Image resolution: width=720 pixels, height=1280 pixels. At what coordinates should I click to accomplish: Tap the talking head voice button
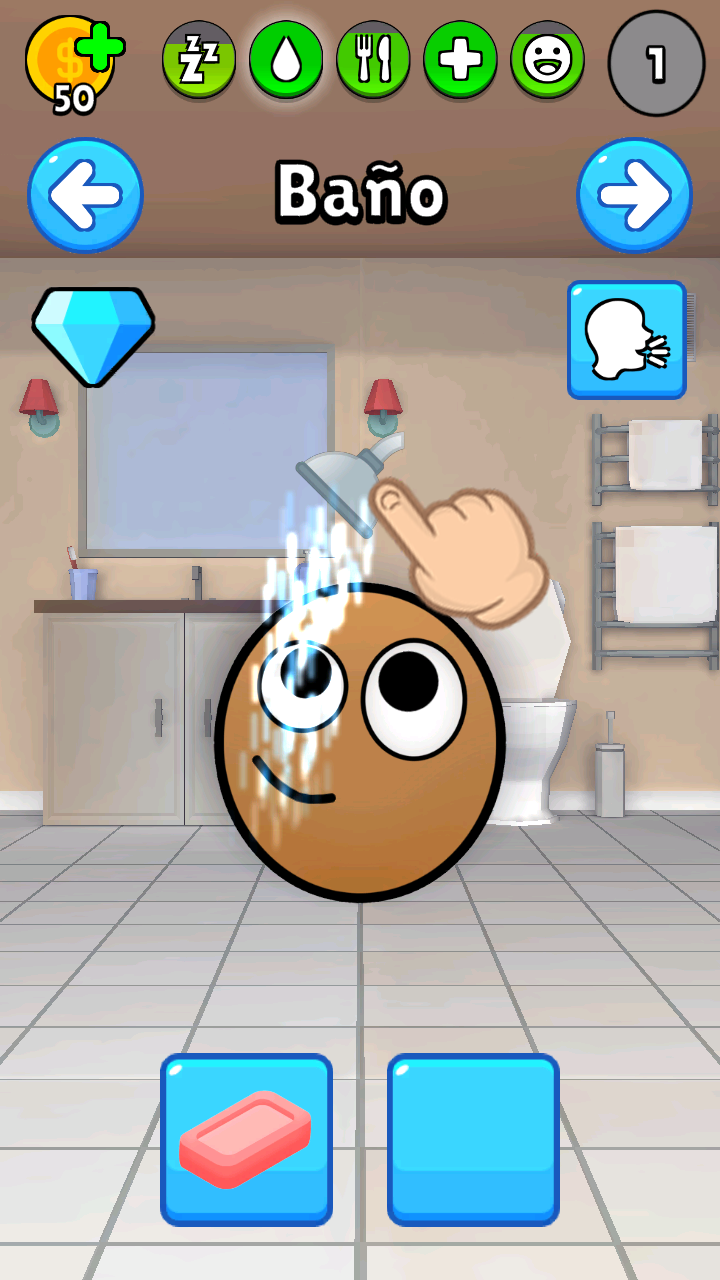point(627,340)
